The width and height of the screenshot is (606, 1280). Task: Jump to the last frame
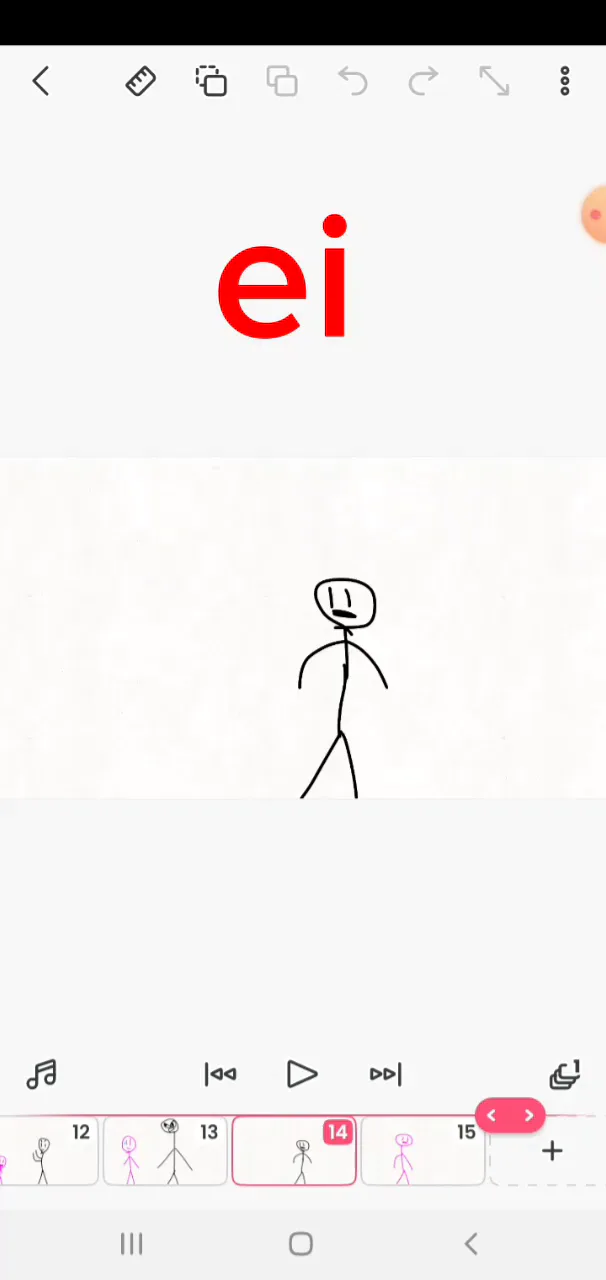385,1075
